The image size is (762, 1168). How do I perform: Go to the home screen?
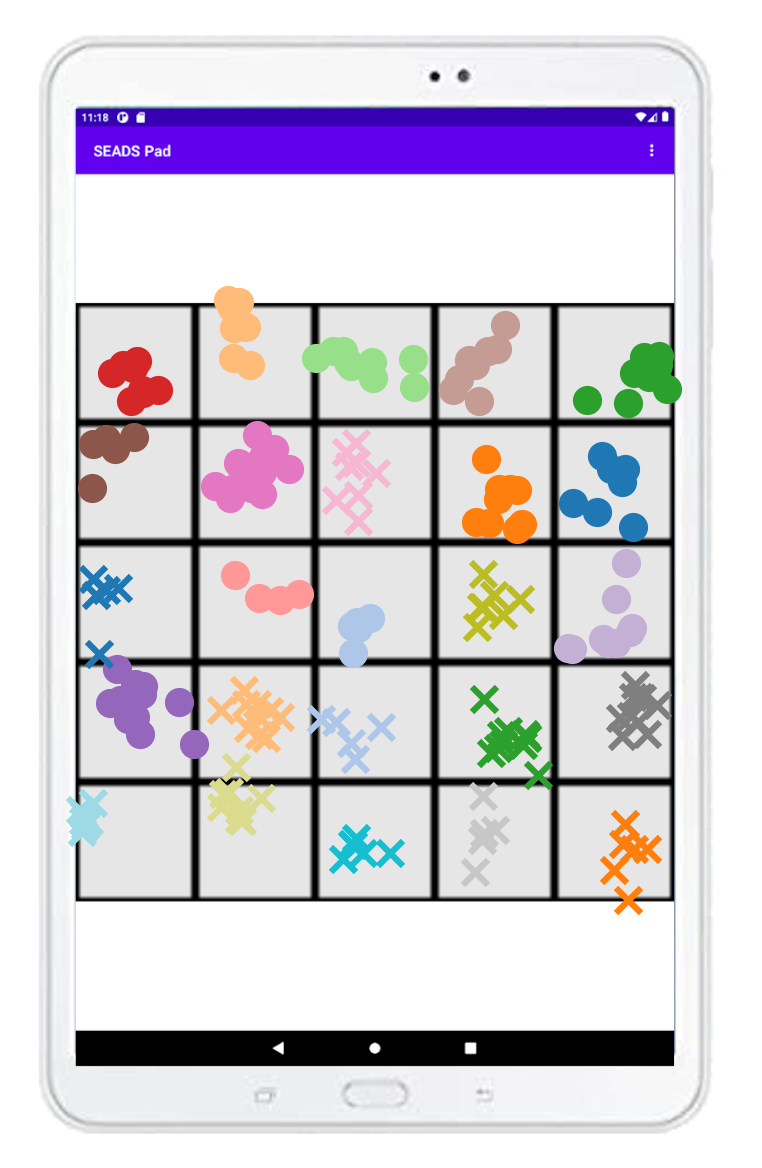pos(375,1048)
